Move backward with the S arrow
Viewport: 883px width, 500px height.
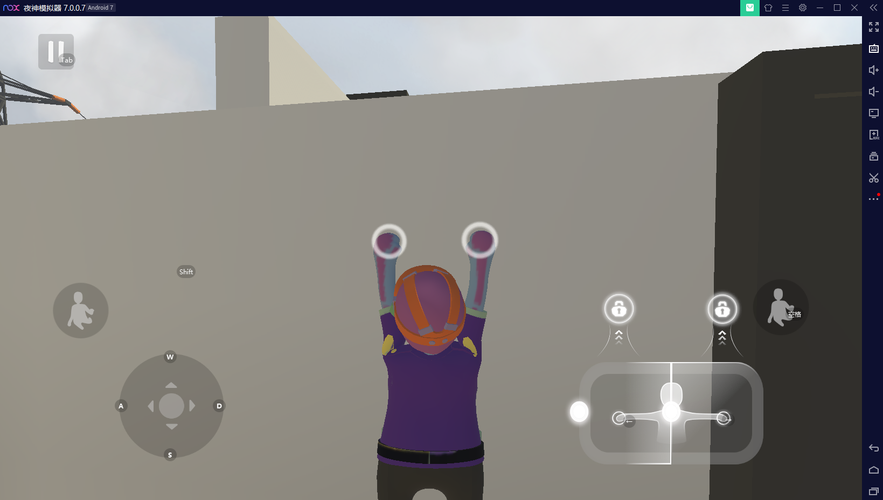[x=170, y=428]
